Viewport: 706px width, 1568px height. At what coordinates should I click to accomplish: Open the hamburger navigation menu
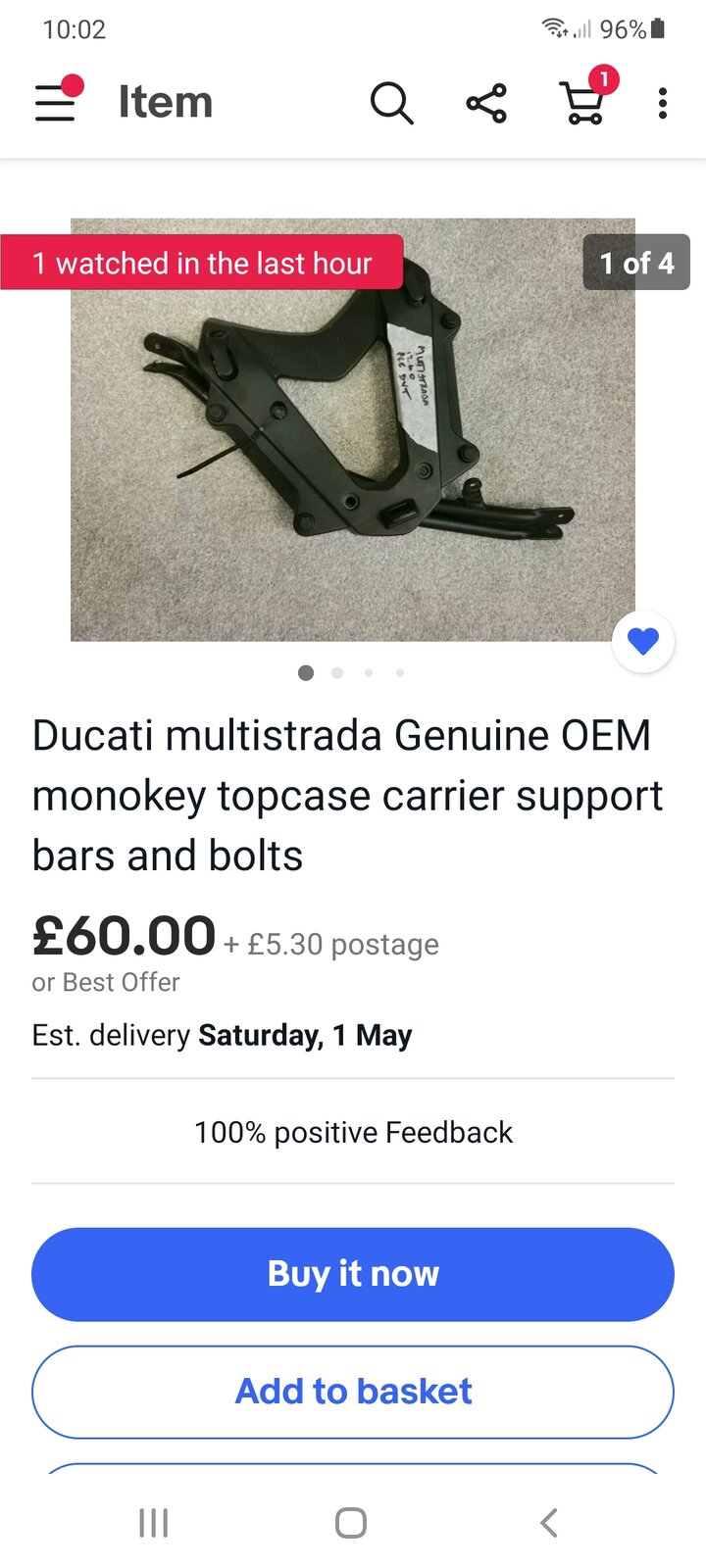56,102
